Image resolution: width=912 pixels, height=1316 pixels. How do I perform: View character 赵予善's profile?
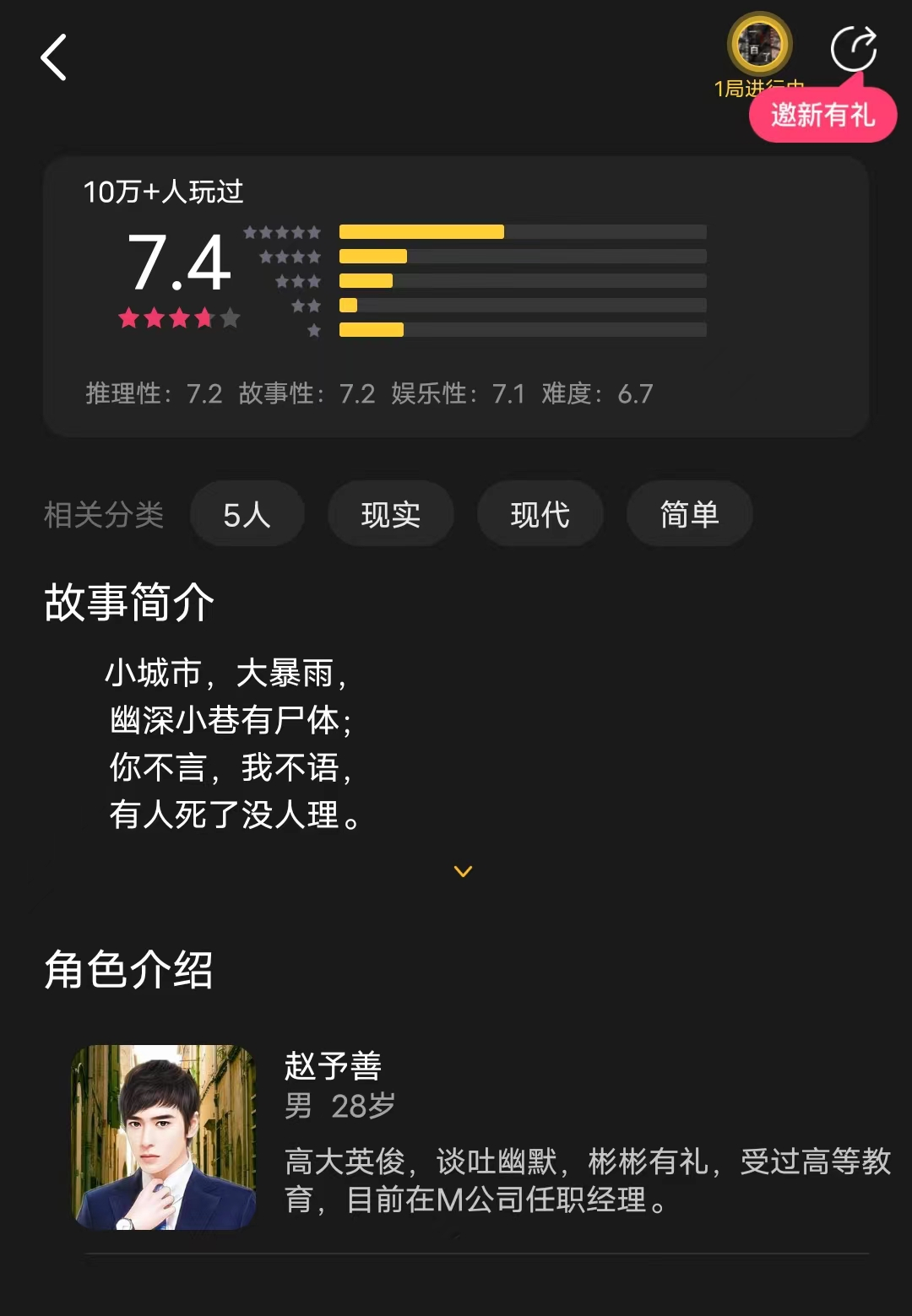[164, 1136]
